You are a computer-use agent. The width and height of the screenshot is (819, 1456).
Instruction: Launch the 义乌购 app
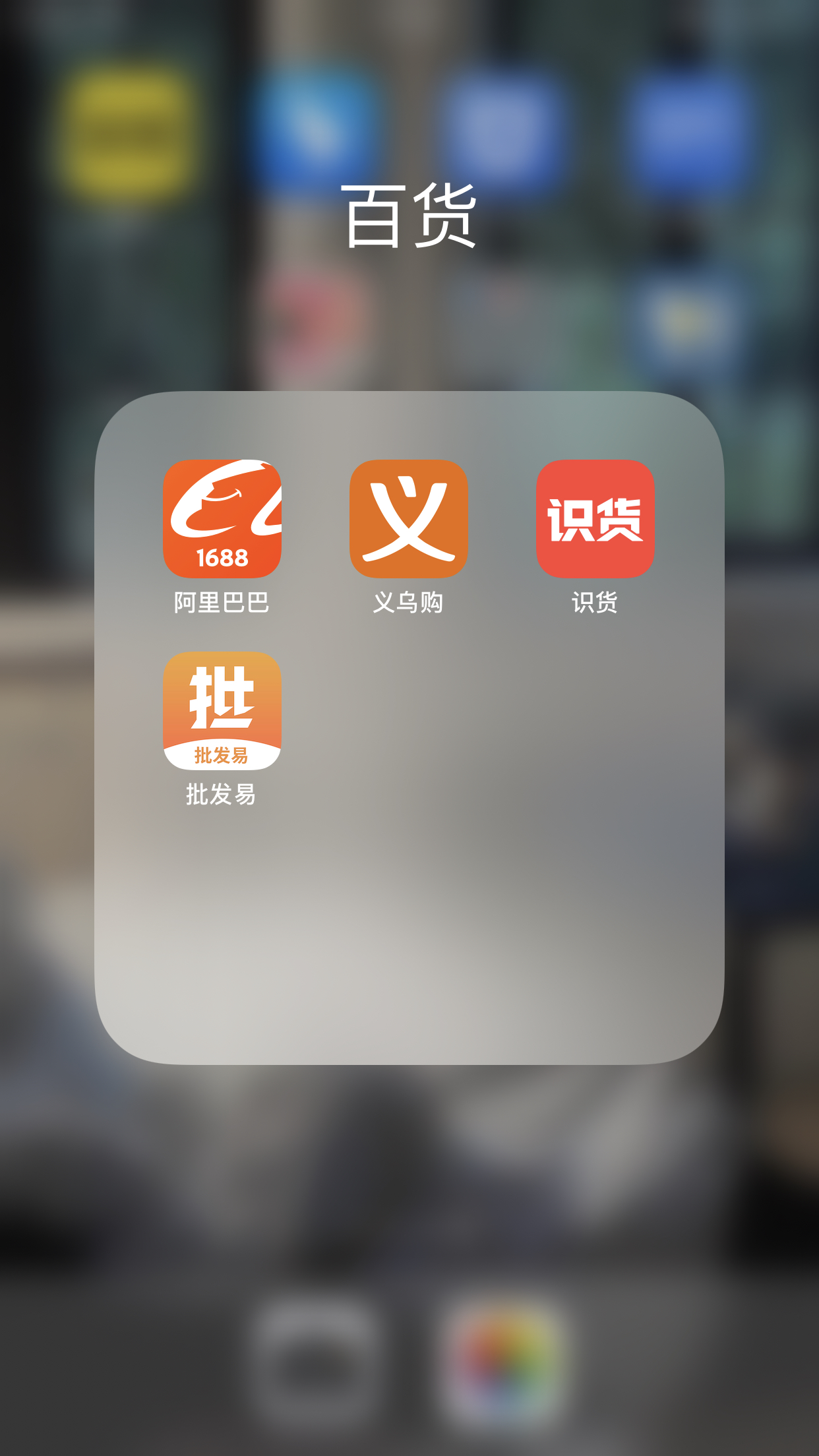click(x=409, y=519)
